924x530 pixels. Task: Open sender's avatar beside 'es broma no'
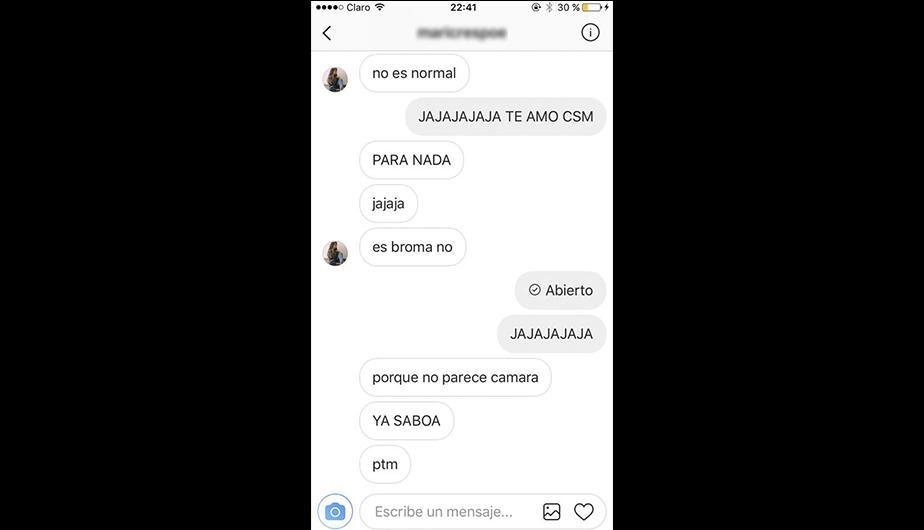tap(335, 253)
